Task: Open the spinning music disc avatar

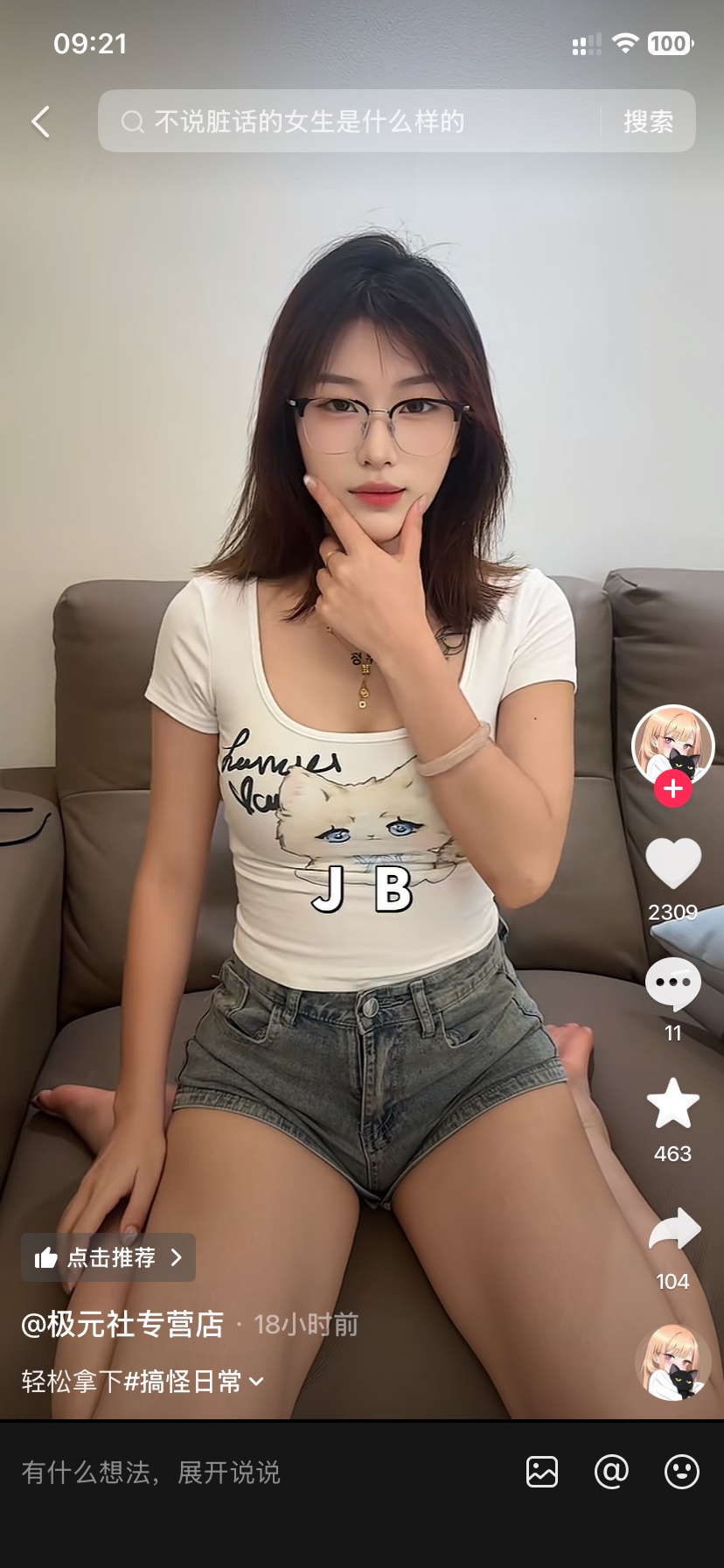Action: [673, 1363]
